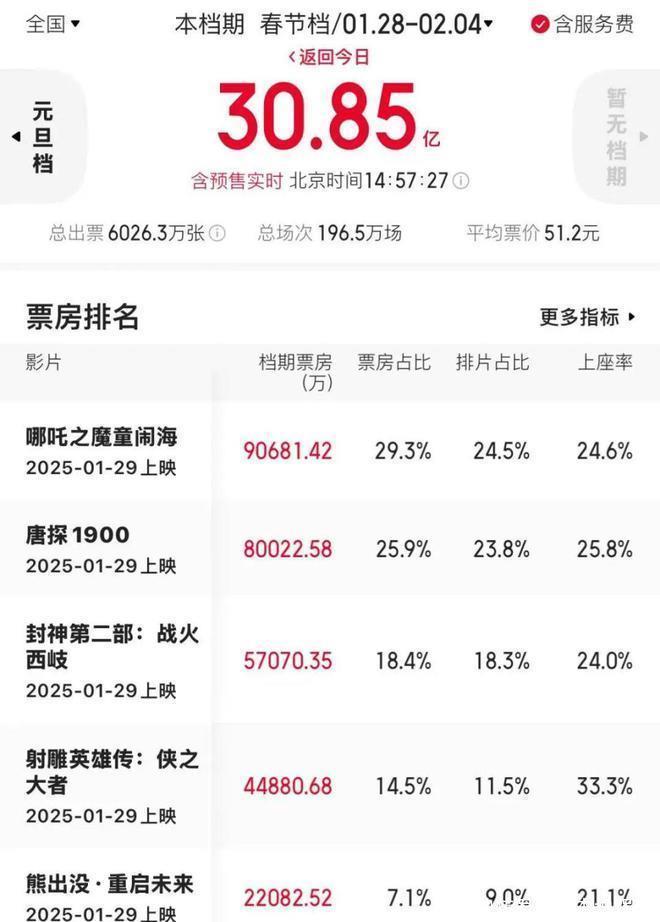The image size is (660, 922).
Task: Toggle the 含服务费 checkbox
Action: coord(541,24)
